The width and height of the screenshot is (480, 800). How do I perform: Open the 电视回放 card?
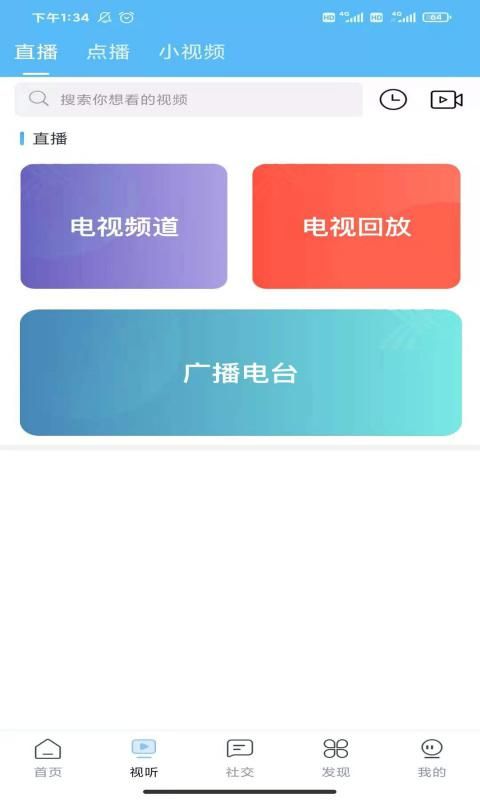click(356, 226)
